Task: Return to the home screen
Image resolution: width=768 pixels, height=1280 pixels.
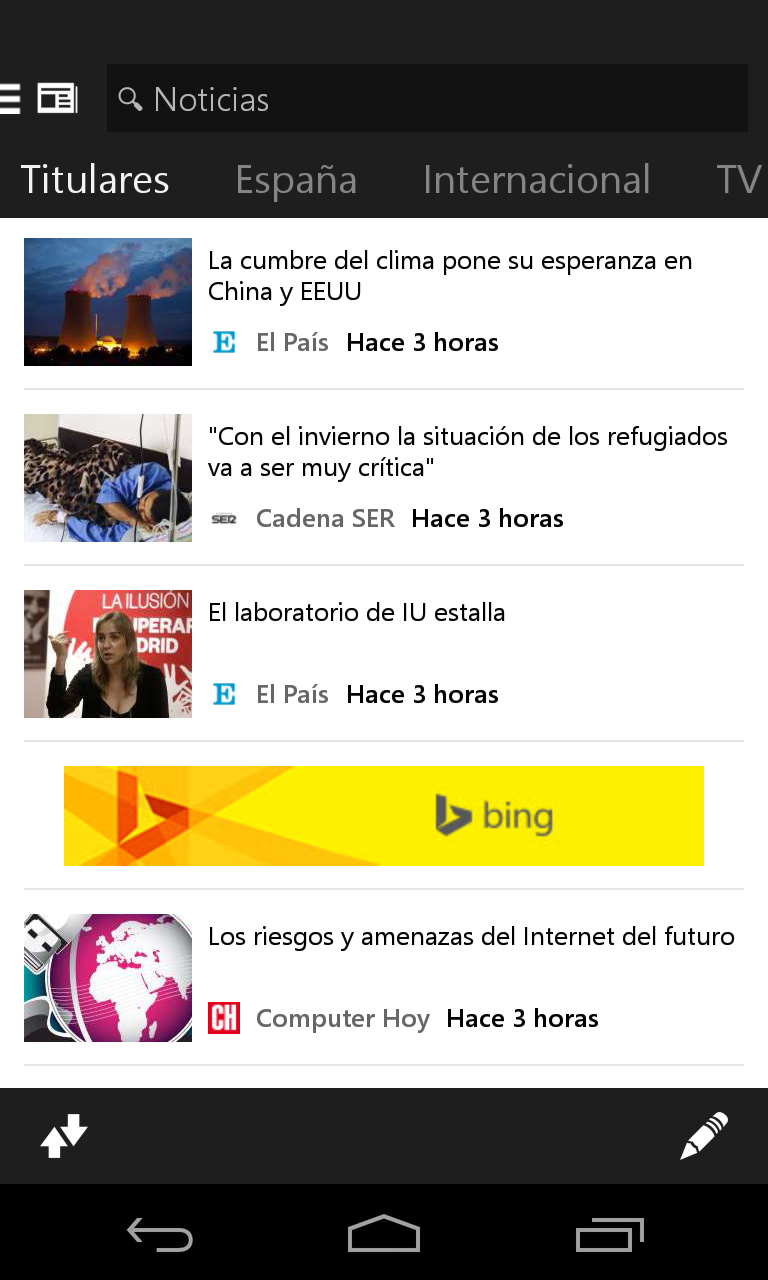Action: pos(384,1234)
